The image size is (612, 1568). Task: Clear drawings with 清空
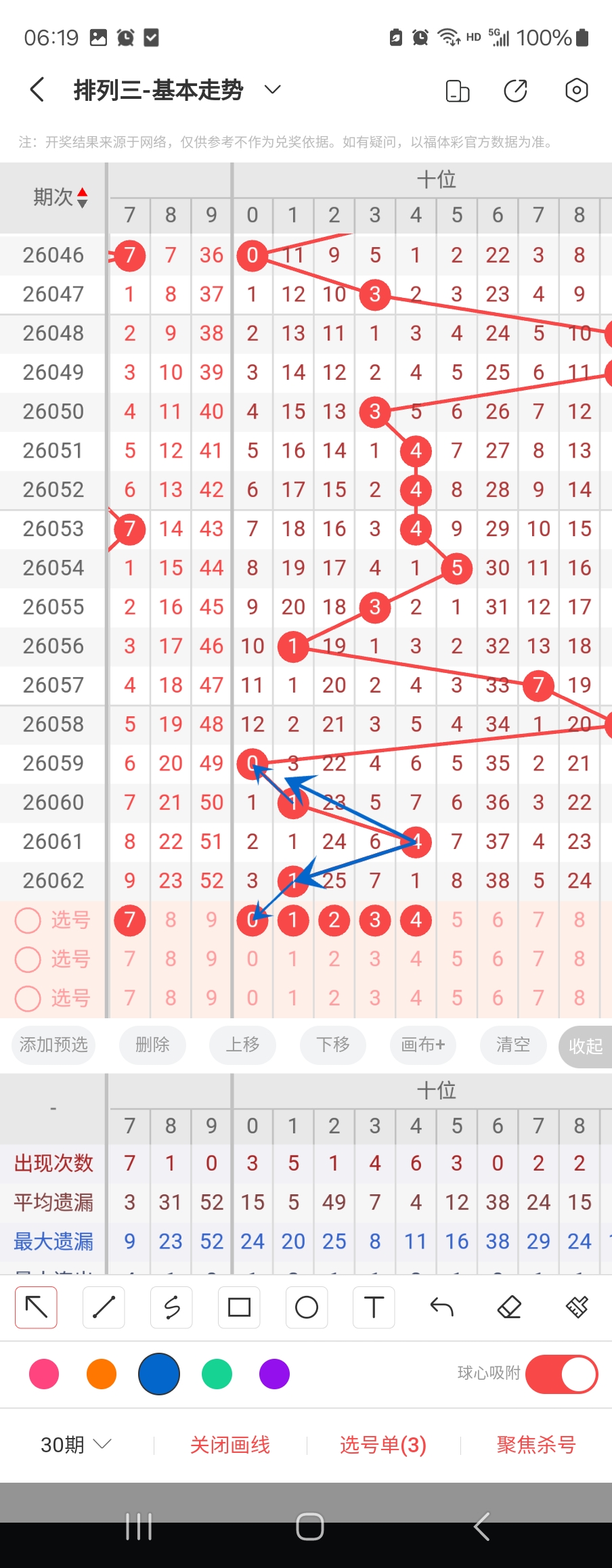[513, 1045]
